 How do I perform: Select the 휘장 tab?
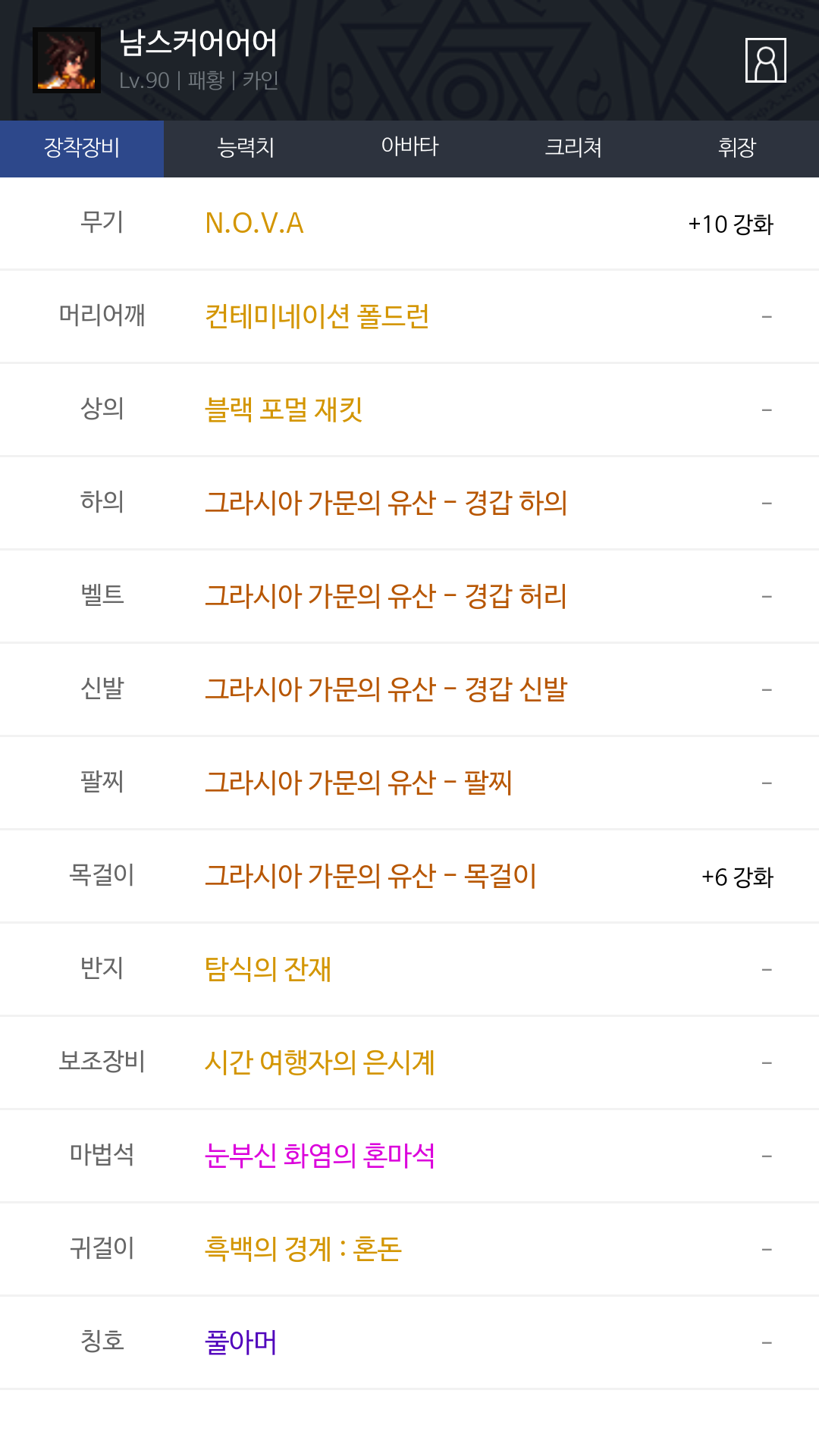(737, 148)
